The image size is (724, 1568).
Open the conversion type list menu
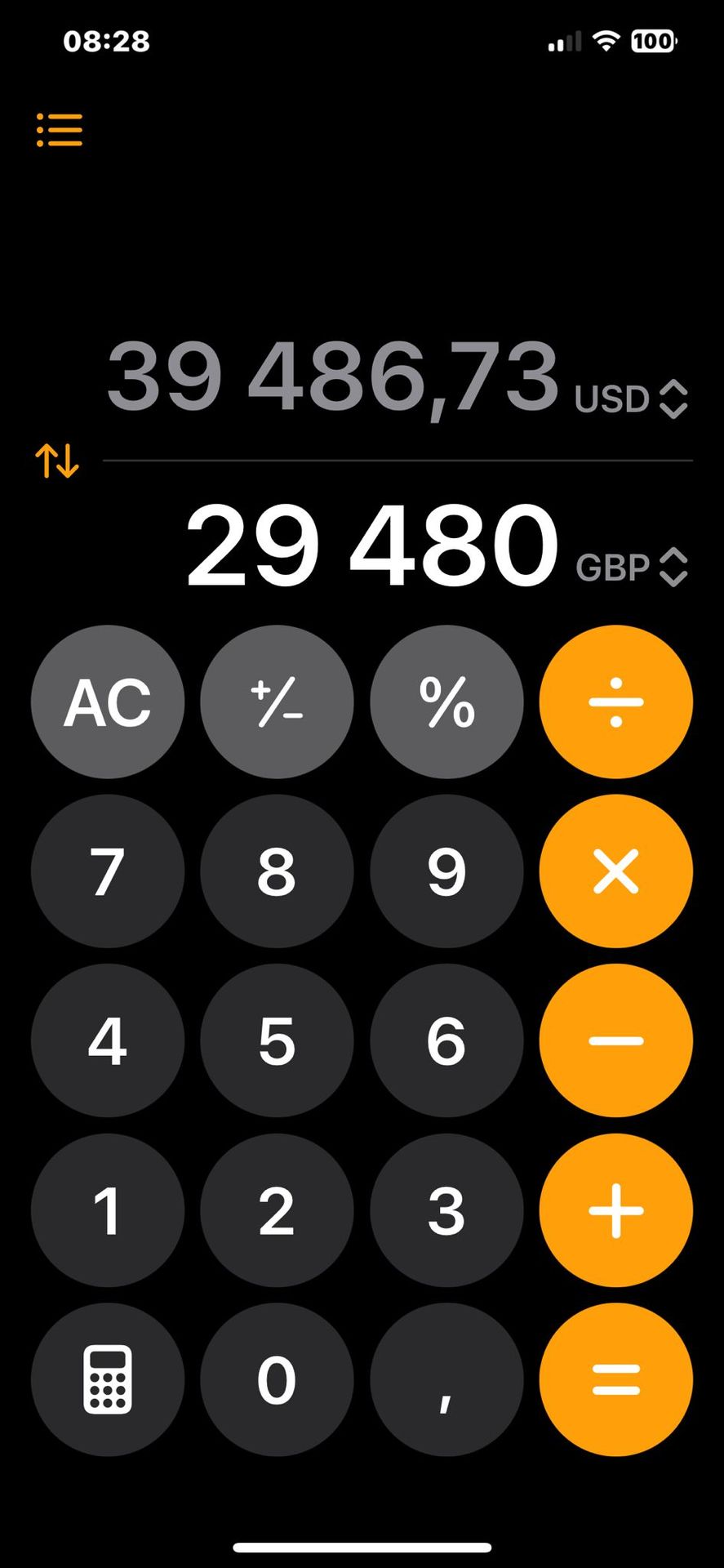pos(58,131)
